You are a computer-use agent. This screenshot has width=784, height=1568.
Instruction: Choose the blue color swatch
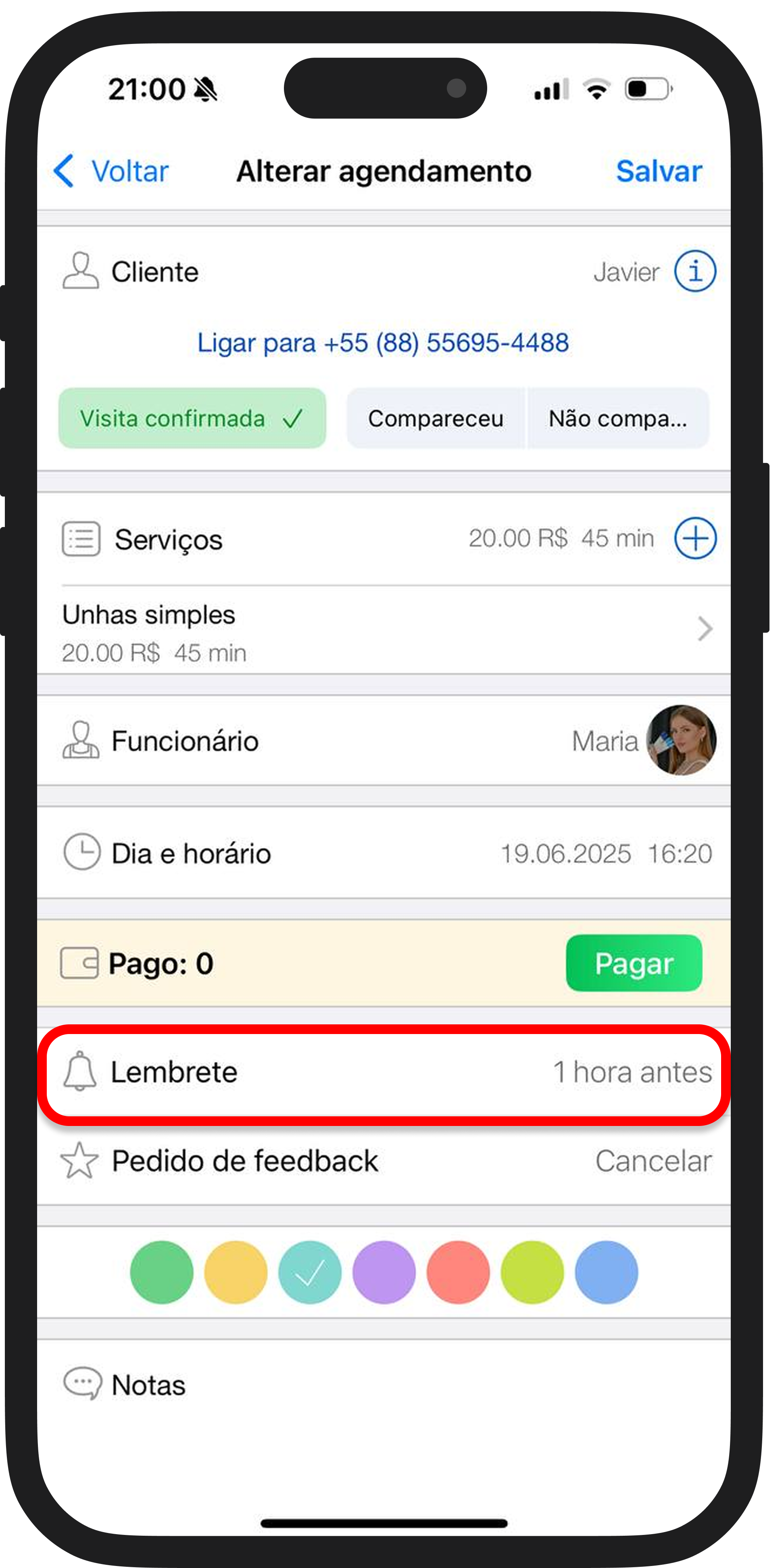[606, 1272]
